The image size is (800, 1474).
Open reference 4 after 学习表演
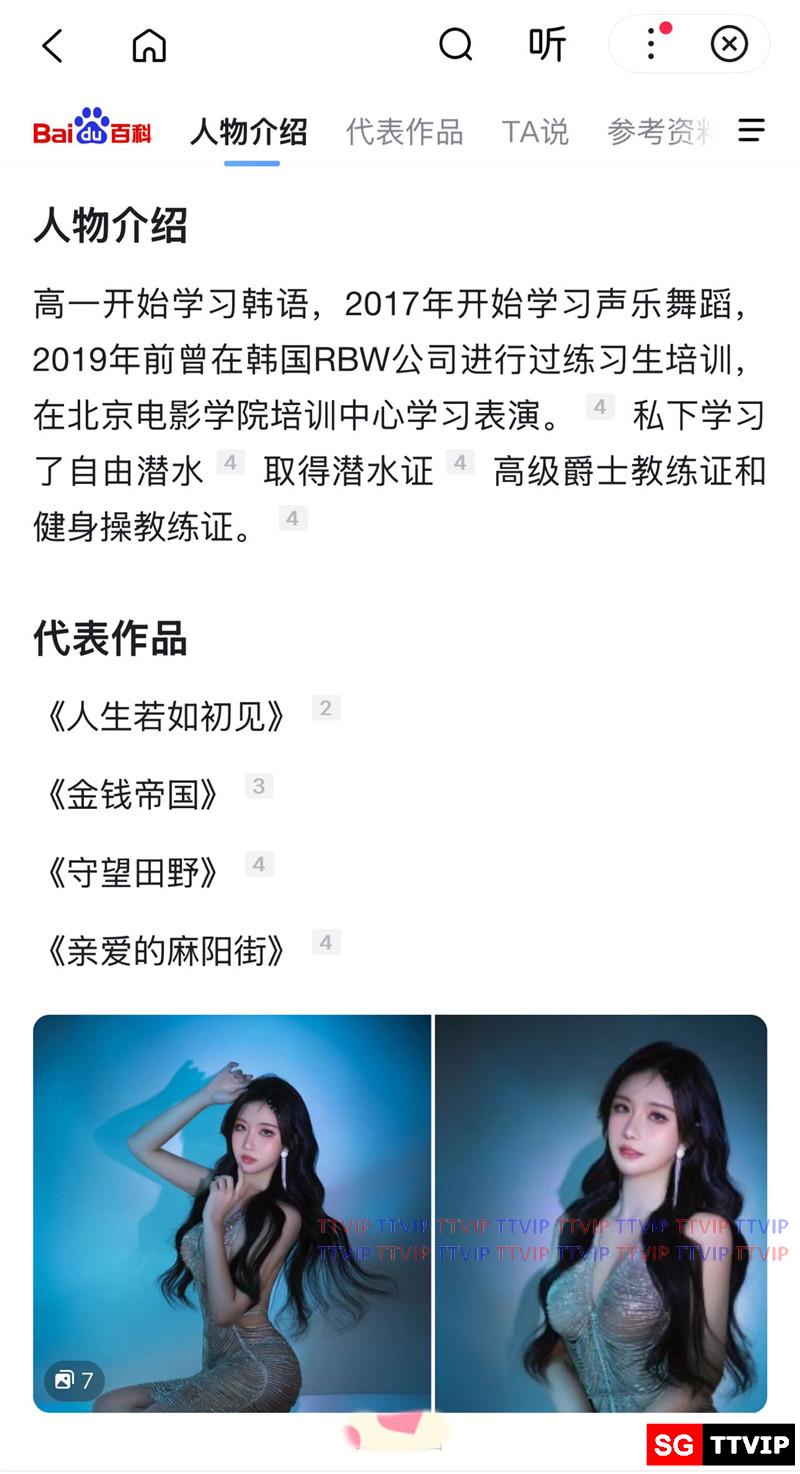pos(600,407)
